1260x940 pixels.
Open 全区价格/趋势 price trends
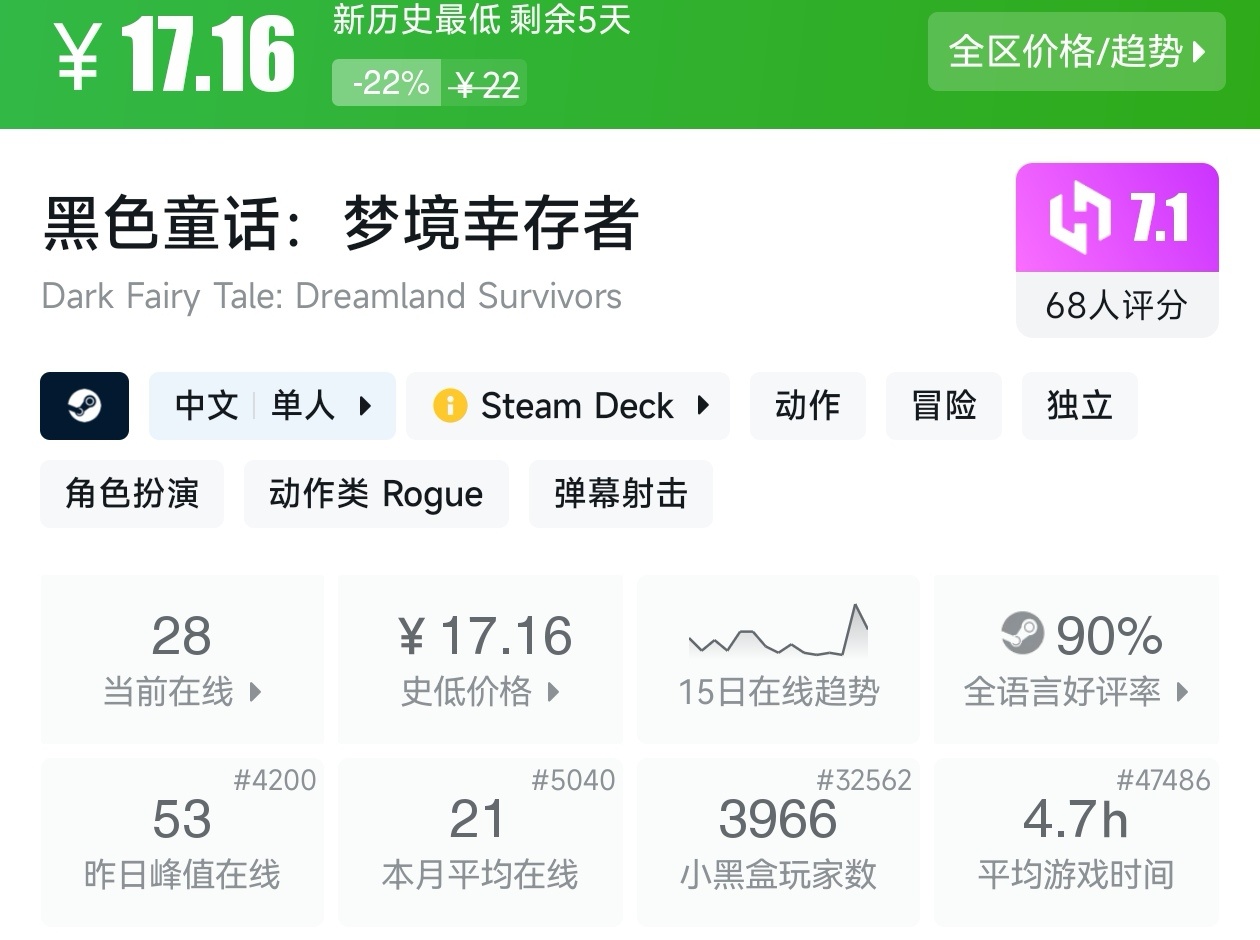tap(1076, 52)
